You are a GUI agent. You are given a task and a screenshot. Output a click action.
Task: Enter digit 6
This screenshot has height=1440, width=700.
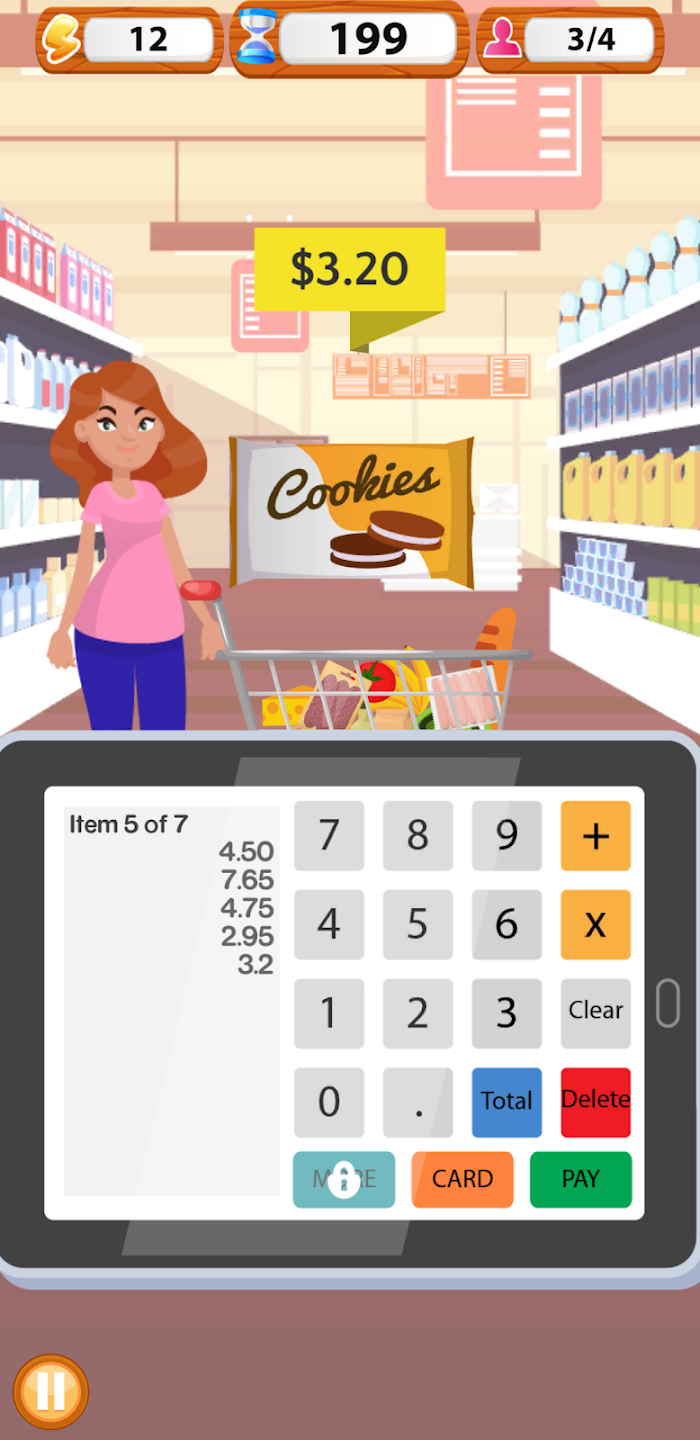click(x=507, y=924)
